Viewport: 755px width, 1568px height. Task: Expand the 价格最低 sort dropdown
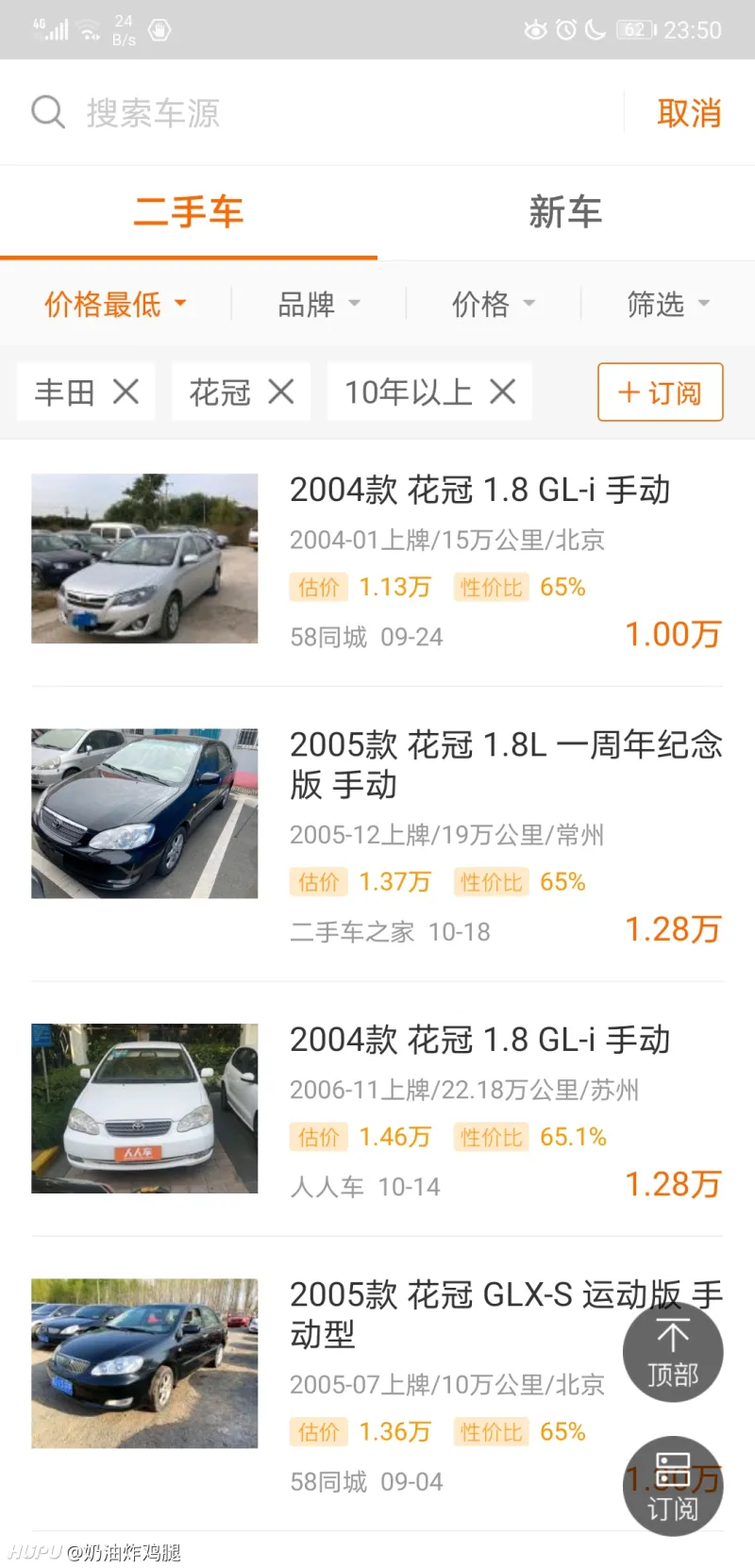pyautogui.click(x=115, y=304)
